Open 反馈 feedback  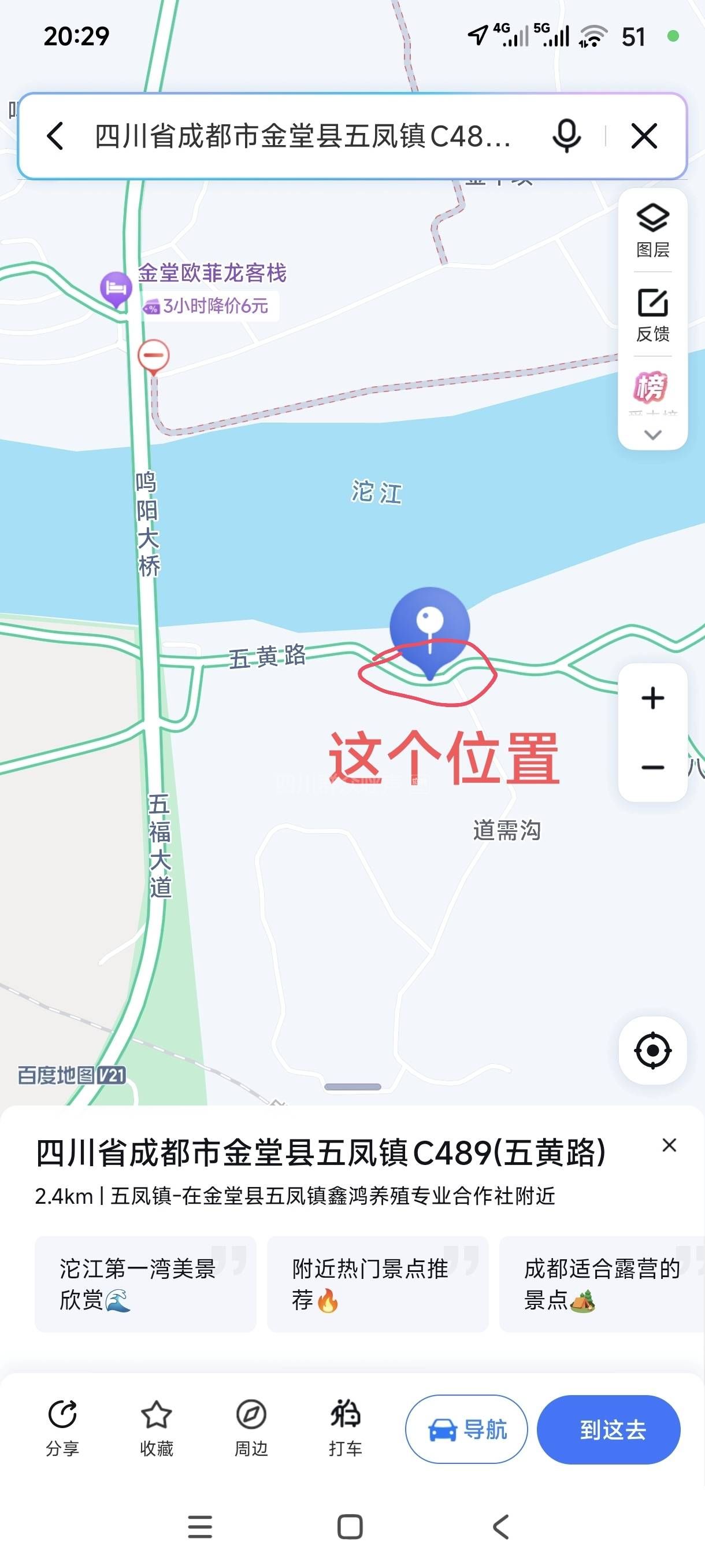[652, 315]
